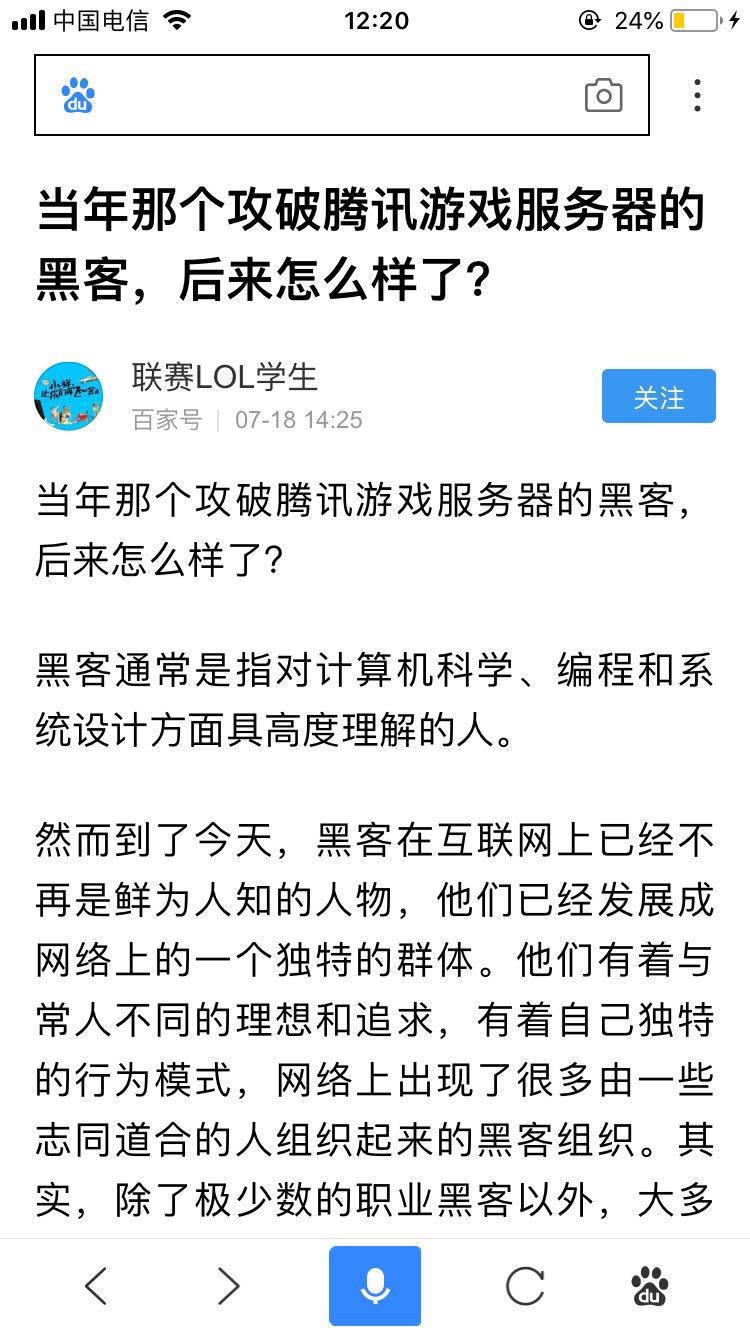Go back using the back arrow
The height and width of the screenshot is (1334, 750).
pyautogui.click(x=96, y=1285)
